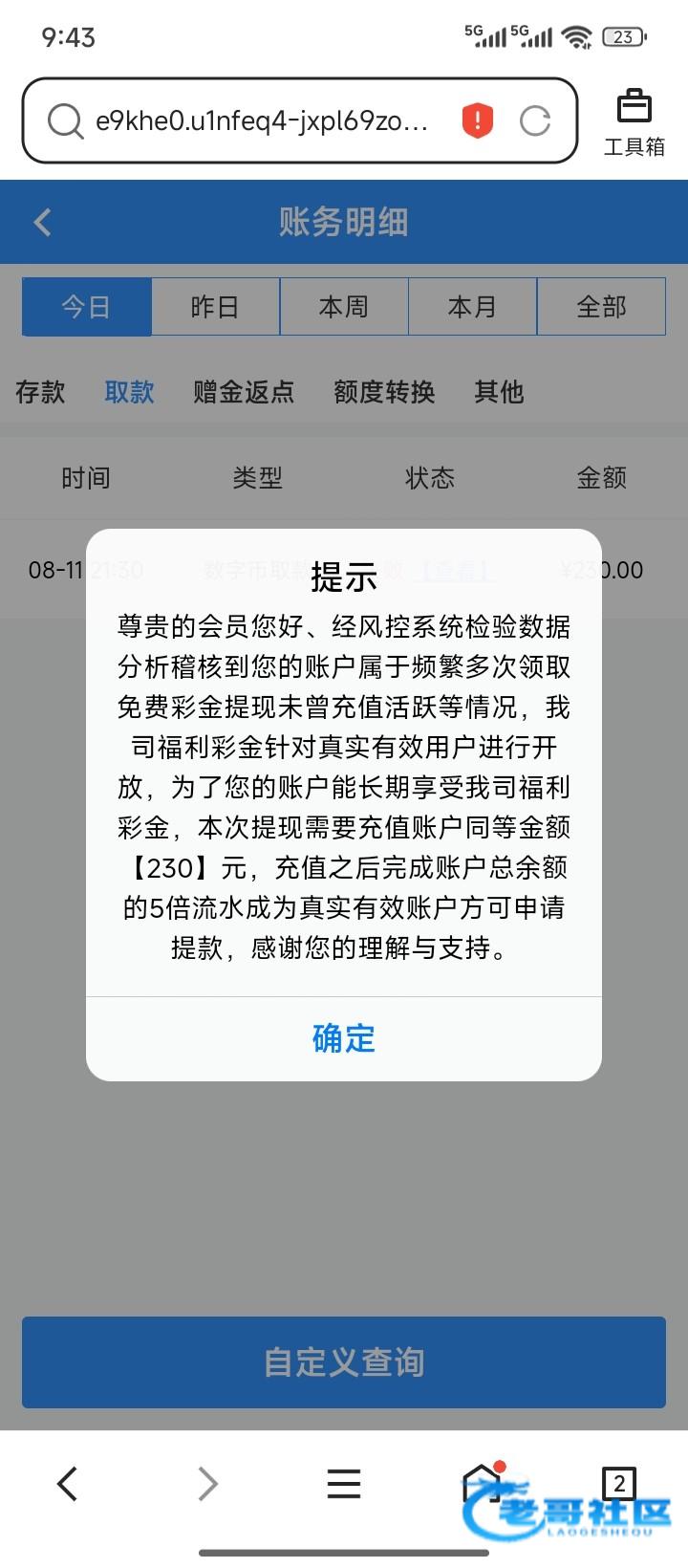This screenshot has width=688, height=1568.
Task: Open the browser hamburger menu
Action: [x=343, y=1484]
